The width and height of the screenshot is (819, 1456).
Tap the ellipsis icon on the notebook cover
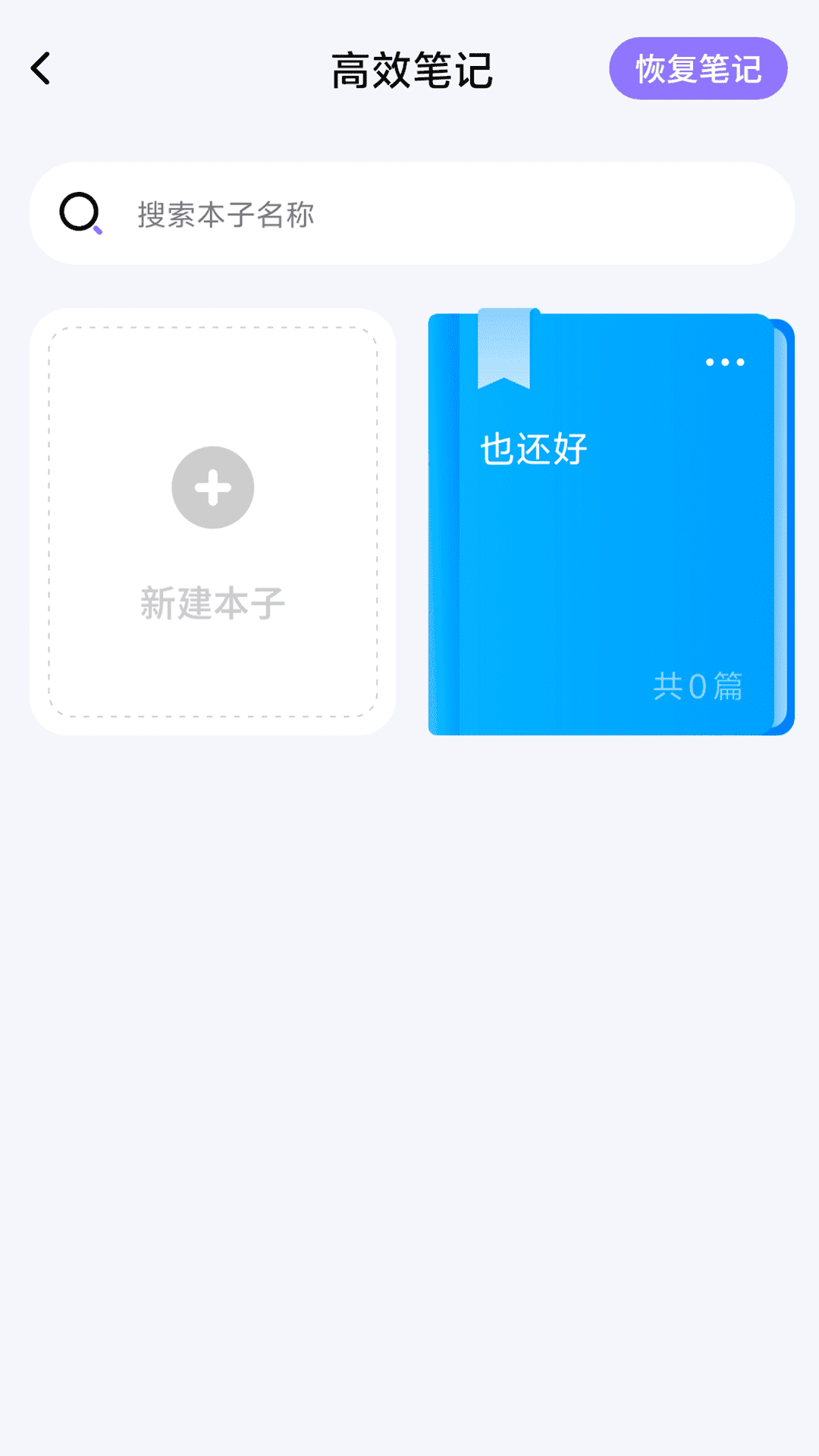pyautogui.click(x=724, y=362)
